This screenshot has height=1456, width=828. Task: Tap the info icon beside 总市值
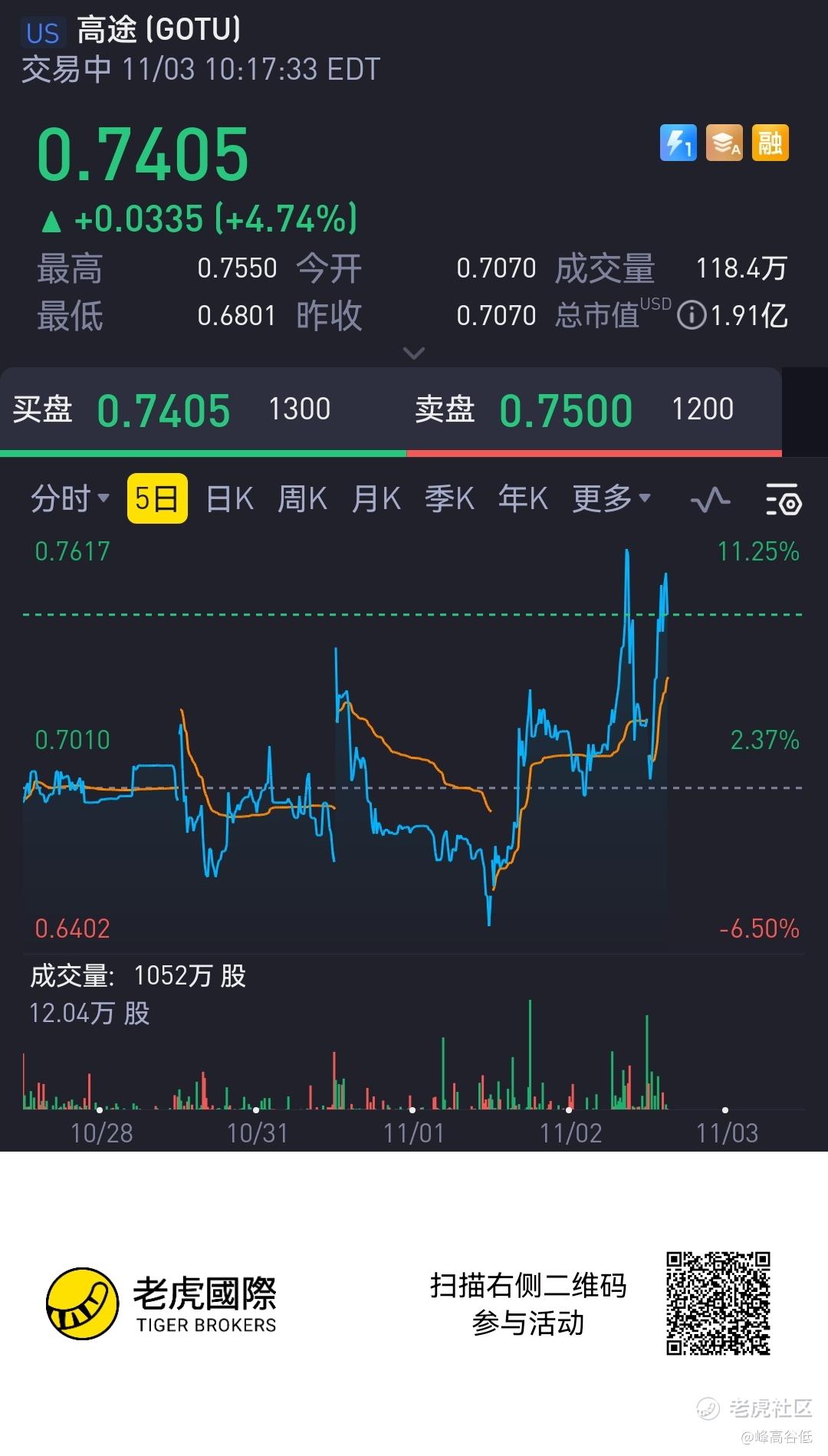tap(692, 315)
